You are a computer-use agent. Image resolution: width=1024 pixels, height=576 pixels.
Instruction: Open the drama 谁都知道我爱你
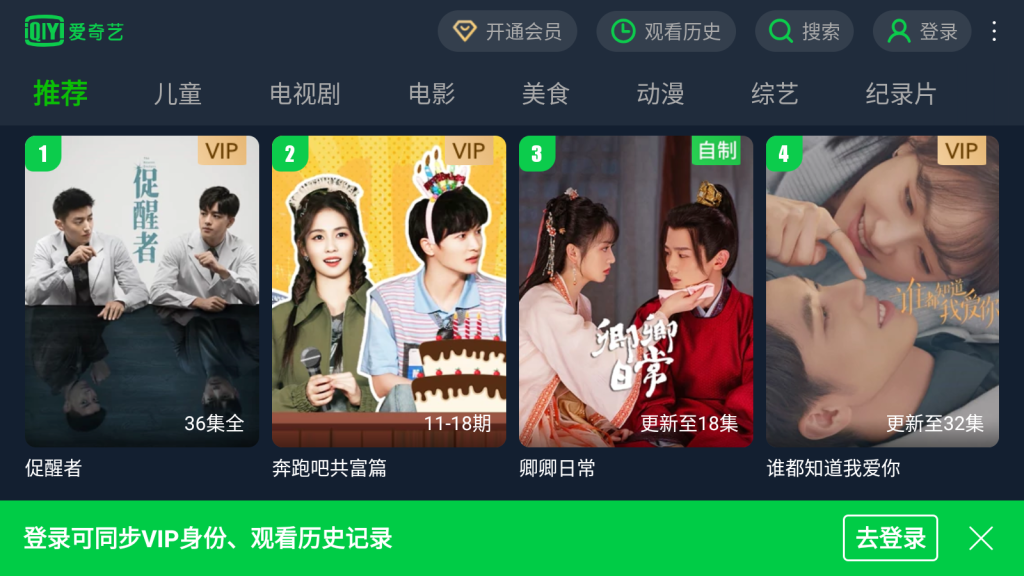882,291
